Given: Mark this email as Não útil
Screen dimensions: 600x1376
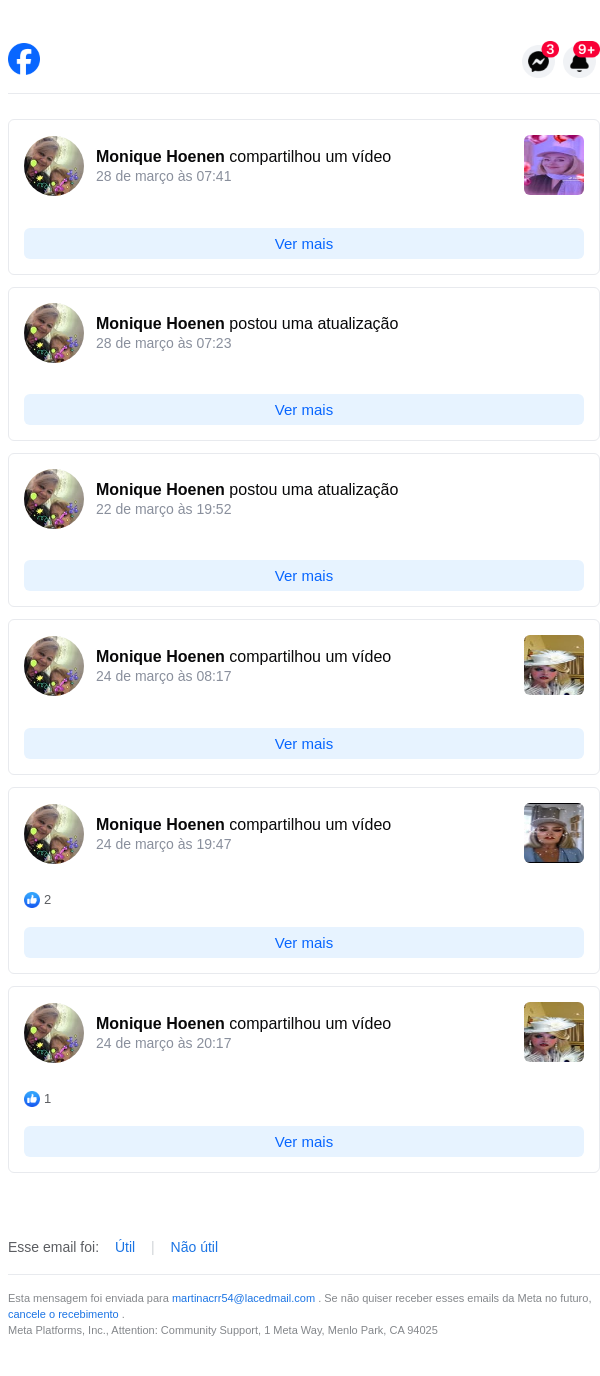Looking at the screenshot, I should tap(194, 1247).
